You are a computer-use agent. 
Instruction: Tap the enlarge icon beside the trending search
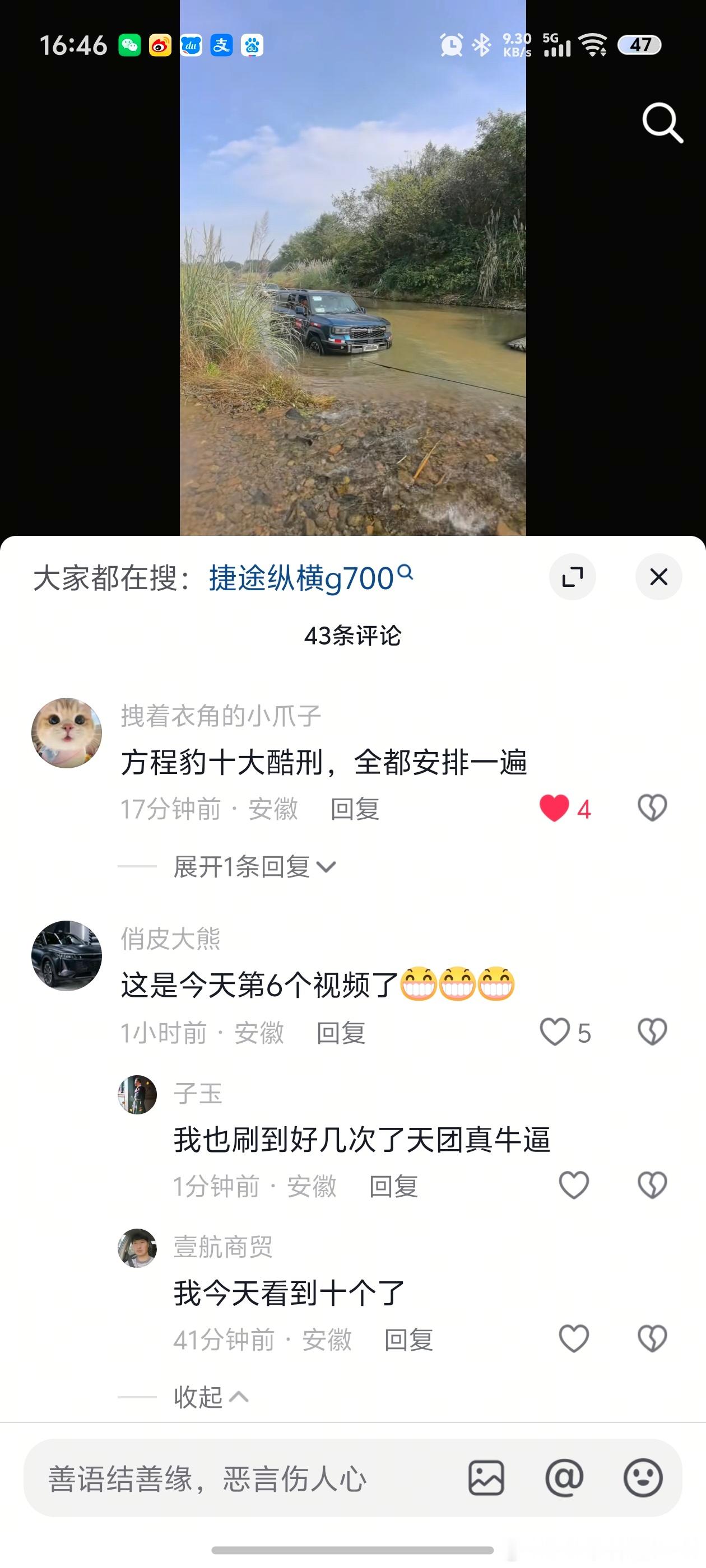click(573, 577)
